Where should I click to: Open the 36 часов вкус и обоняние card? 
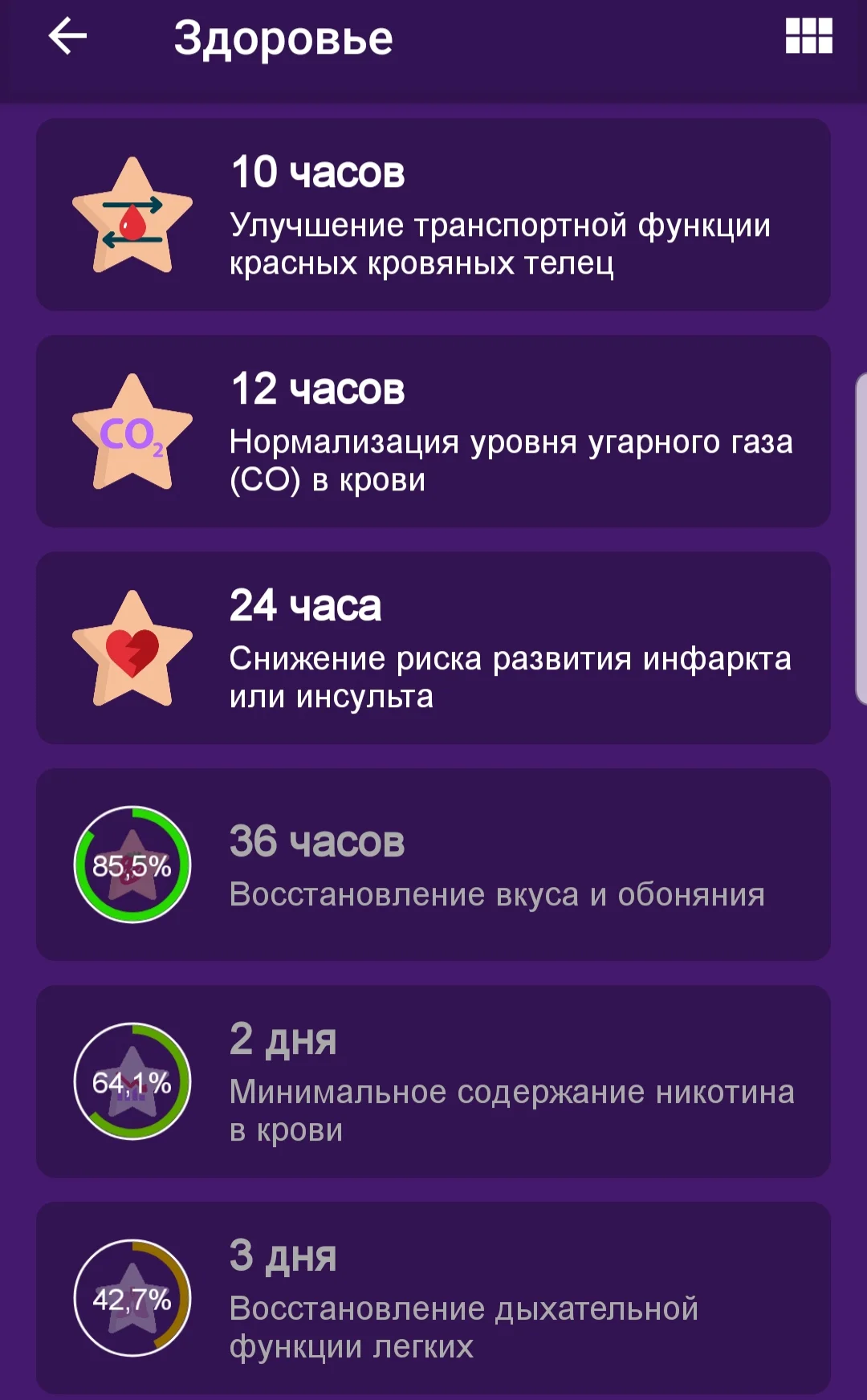point(433,865)
